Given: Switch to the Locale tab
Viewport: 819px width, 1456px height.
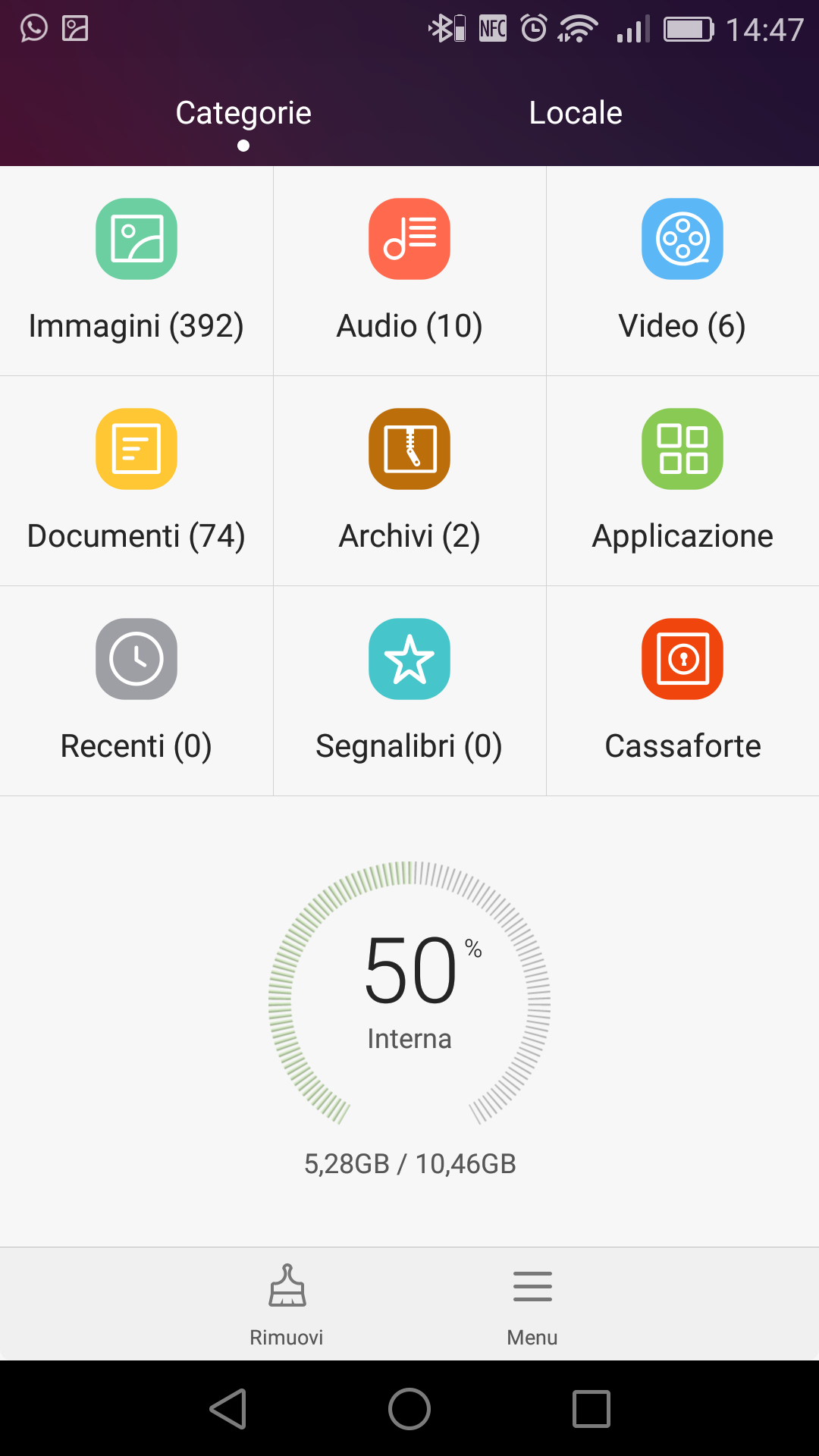Looking at the screenshot, I should point(576,113).
